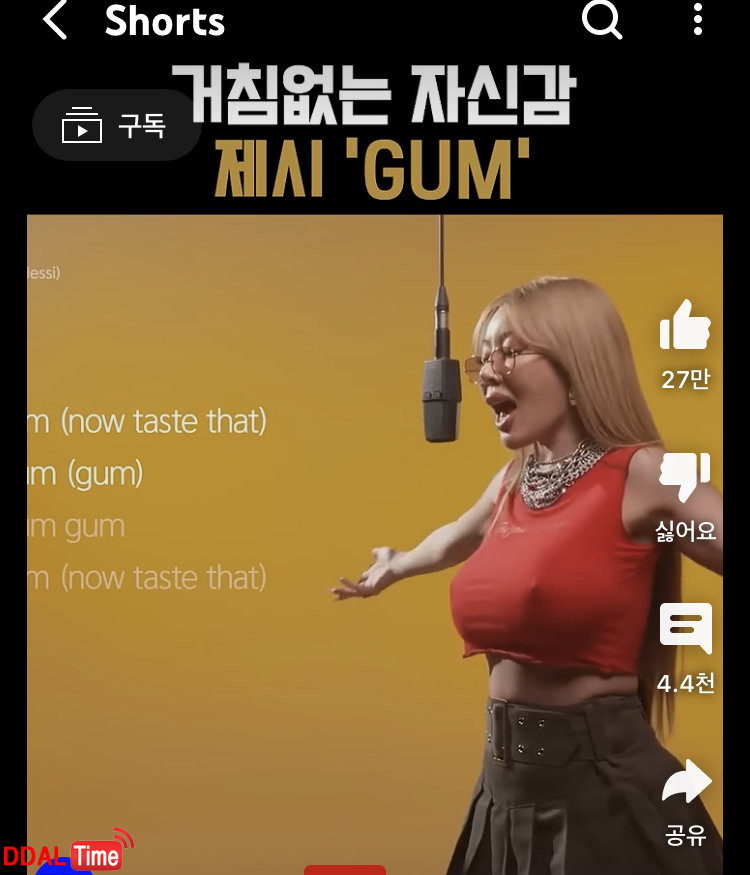750x875 pixels.
Task: Open the three-dot overflow menu
Action: click(x=697, y=18)
